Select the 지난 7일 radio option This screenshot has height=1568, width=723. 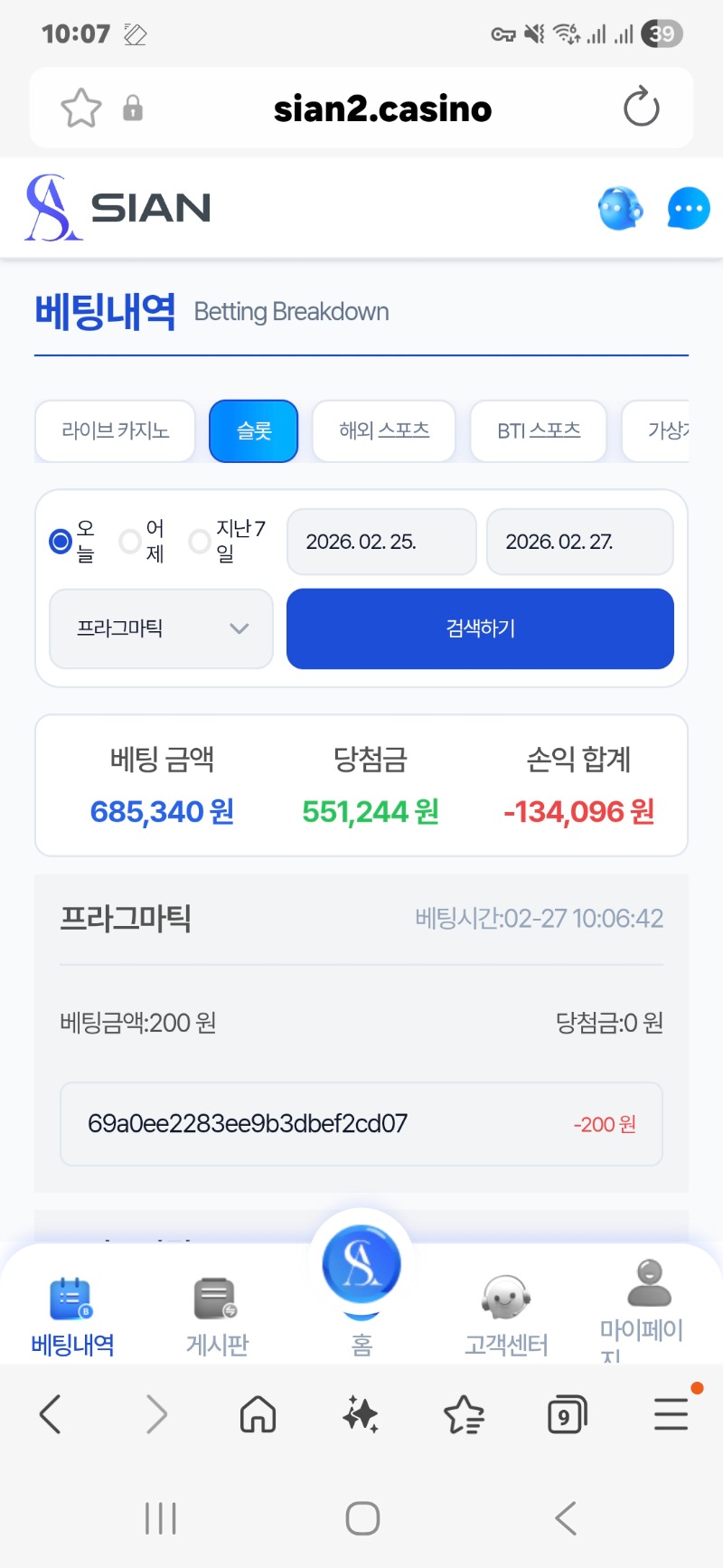200,541
